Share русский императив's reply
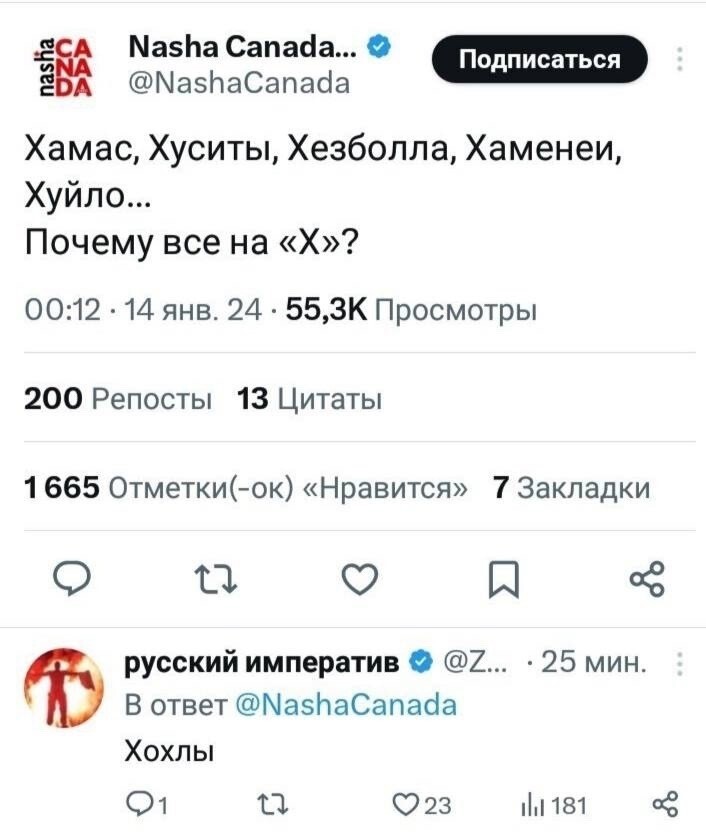This screenshot has height=834, width=706. pyautogui.click(x=660, y=803)
